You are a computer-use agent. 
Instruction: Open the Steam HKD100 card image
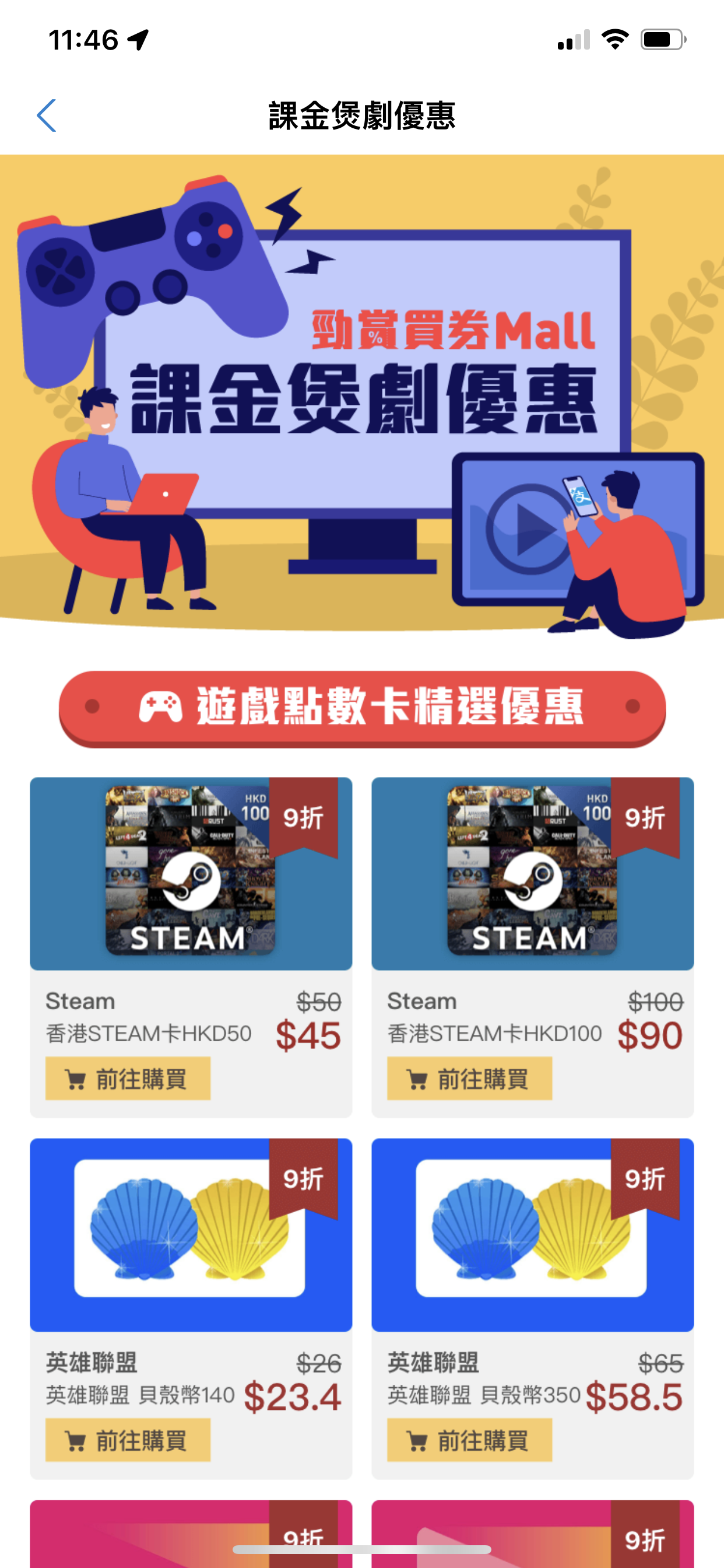point(532,873)
